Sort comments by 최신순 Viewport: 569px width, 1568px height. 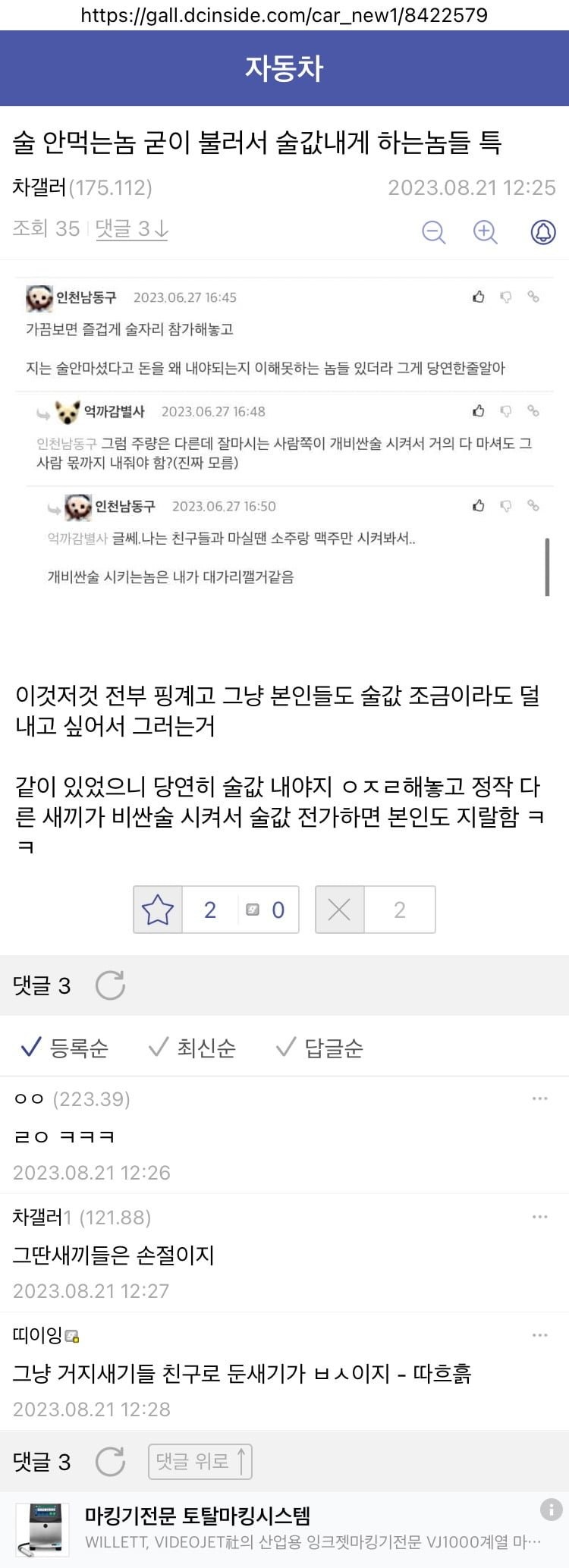[192, 1048]
